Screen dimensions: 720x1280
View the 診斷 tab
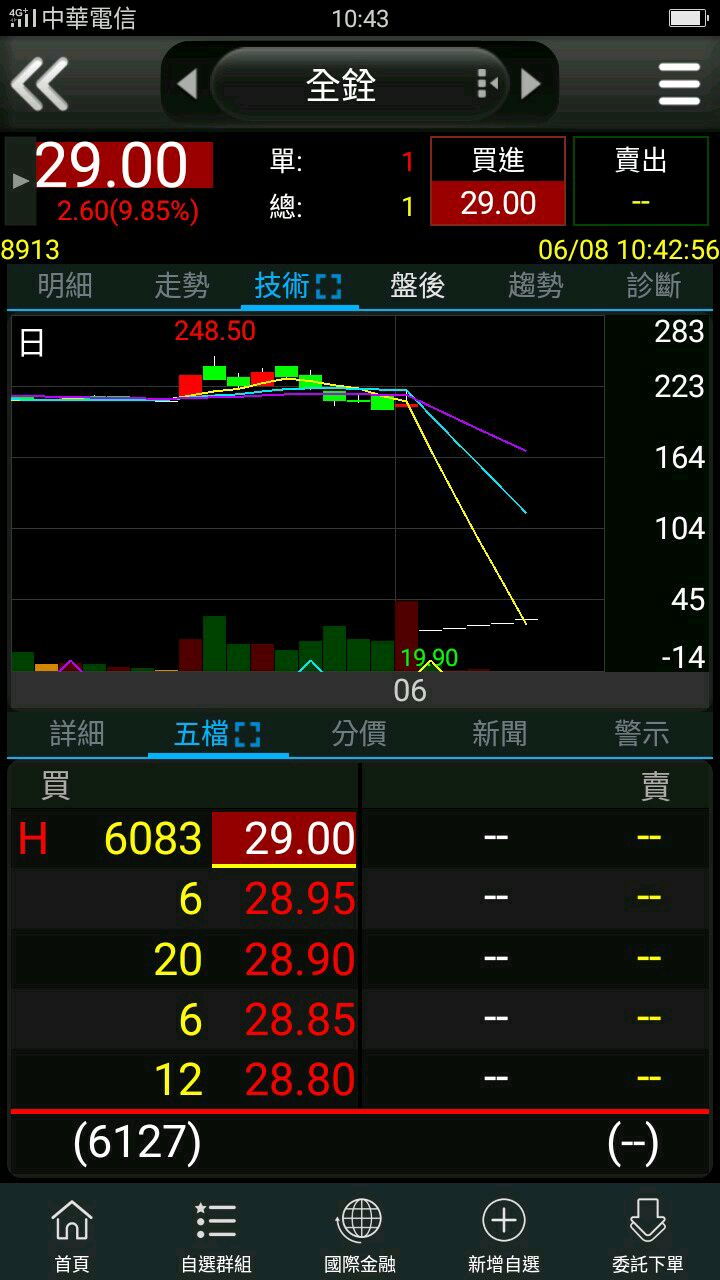tap(653, 286)
